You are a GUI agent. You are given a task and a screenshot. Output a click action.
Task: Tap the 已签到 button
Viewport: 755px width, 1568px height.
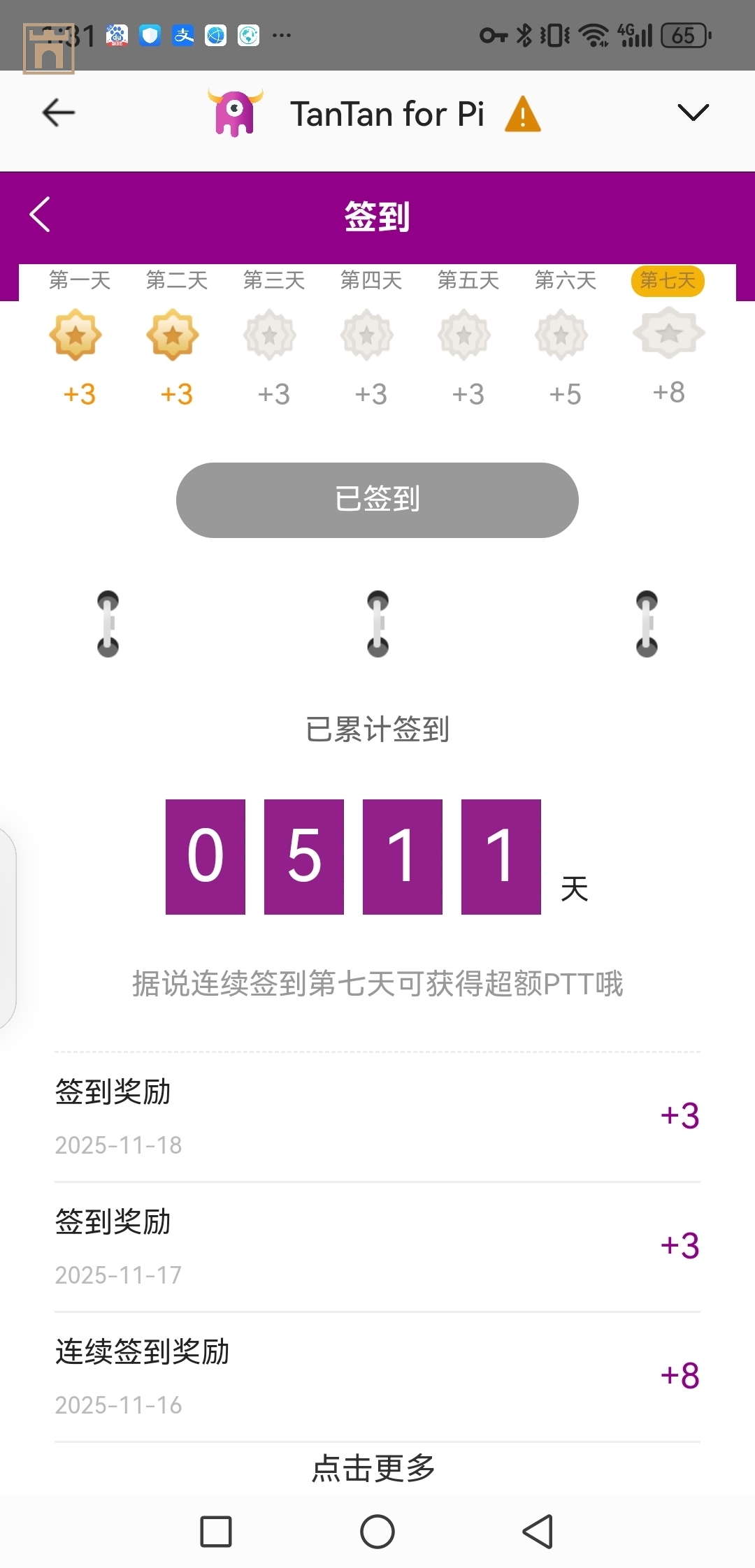[x=377, y=500]
